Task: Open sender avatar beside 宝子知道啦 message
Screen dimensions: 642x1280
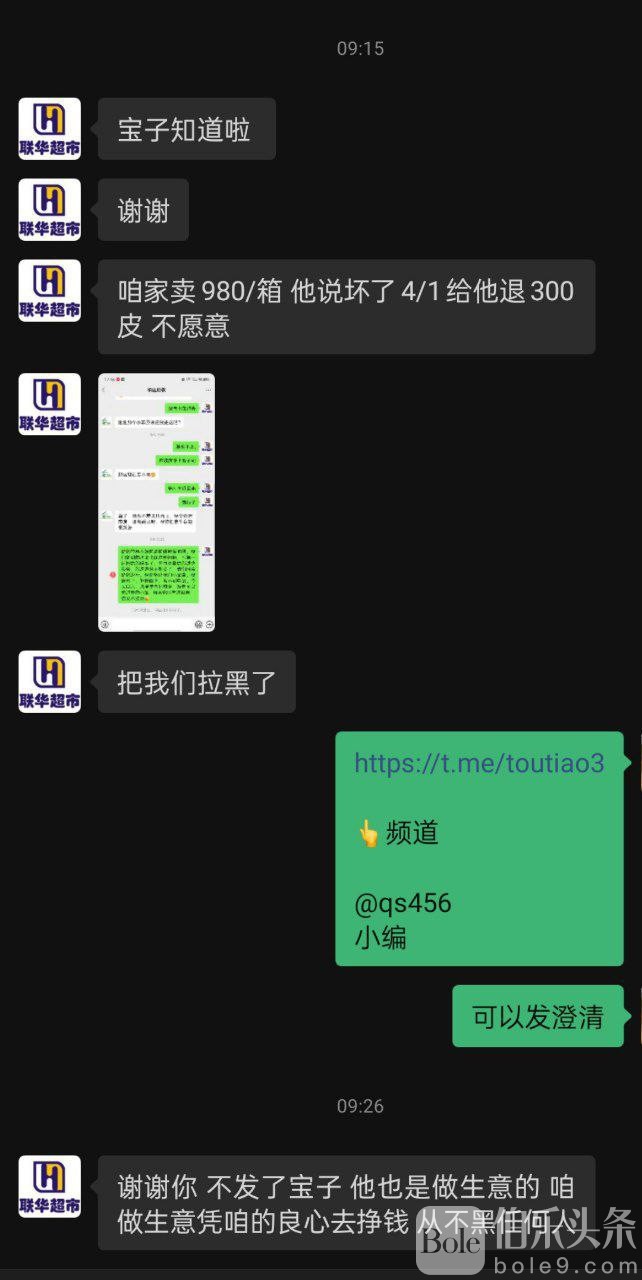Action: [50, 129]
